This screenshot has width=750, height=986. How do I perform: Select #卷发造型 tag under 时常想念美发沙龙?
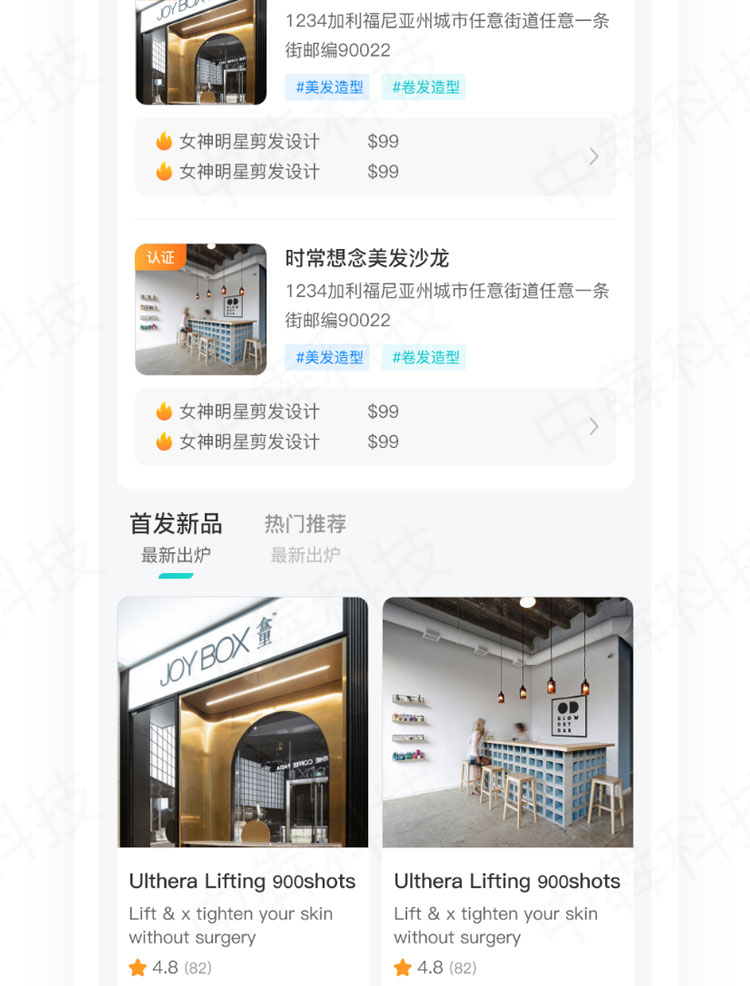coord(425,357)
